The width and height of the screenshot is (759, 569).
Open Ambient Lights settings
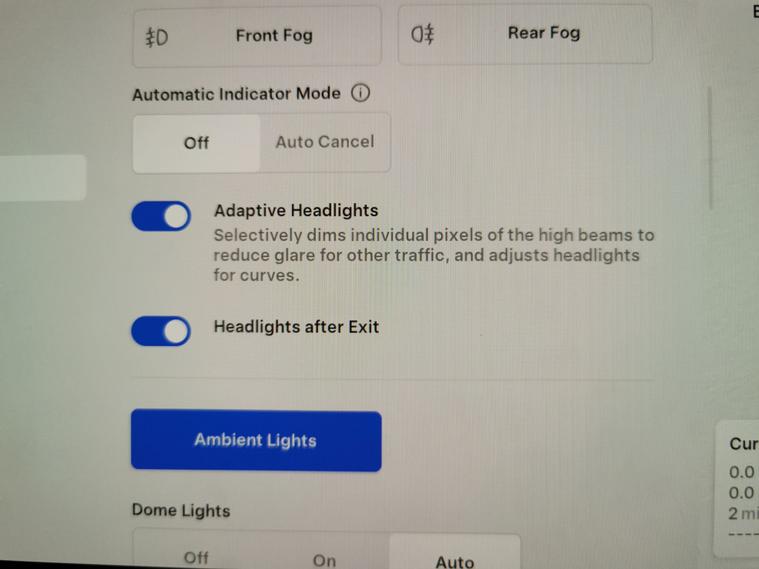[256, 441]
